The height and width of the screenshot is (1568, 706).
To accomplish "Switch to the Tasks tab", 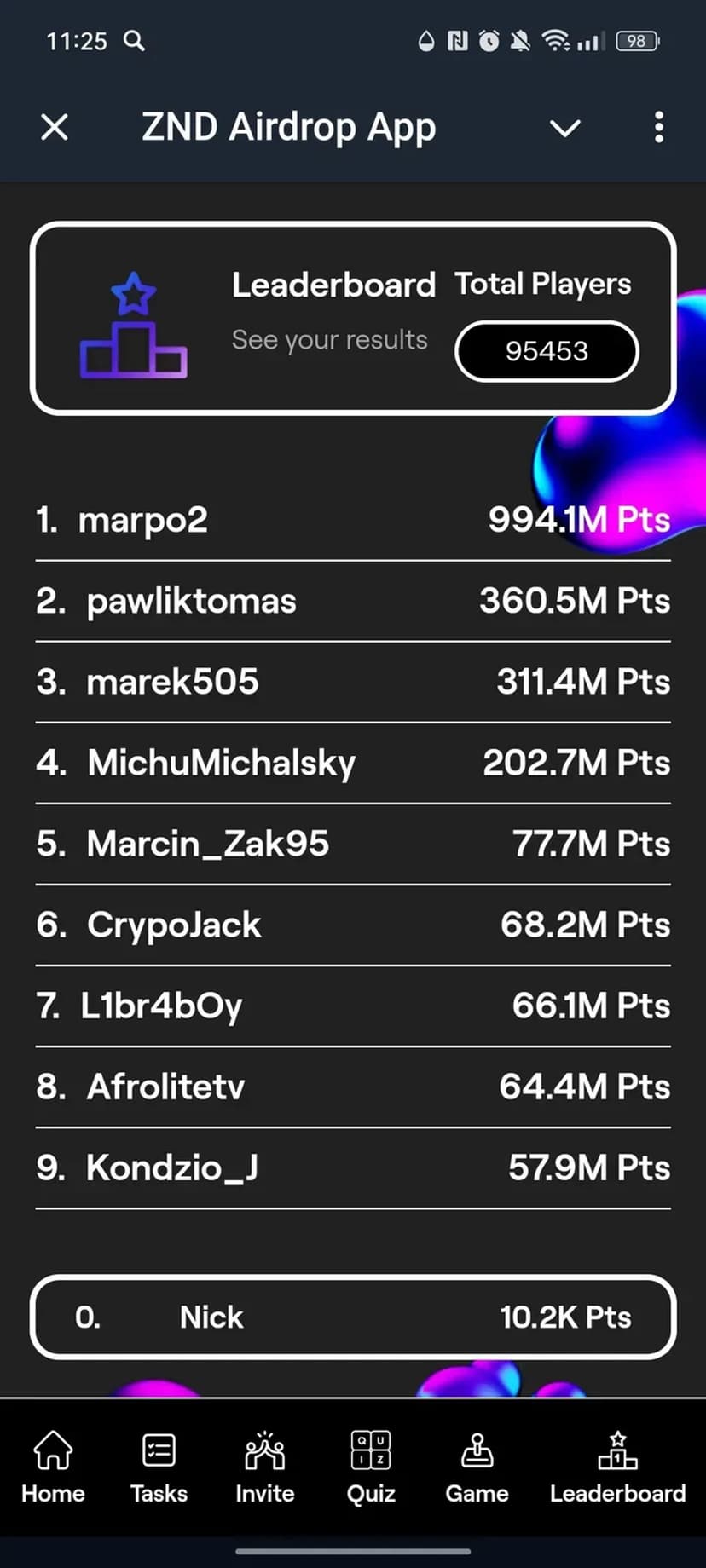I will [159, 1467].
